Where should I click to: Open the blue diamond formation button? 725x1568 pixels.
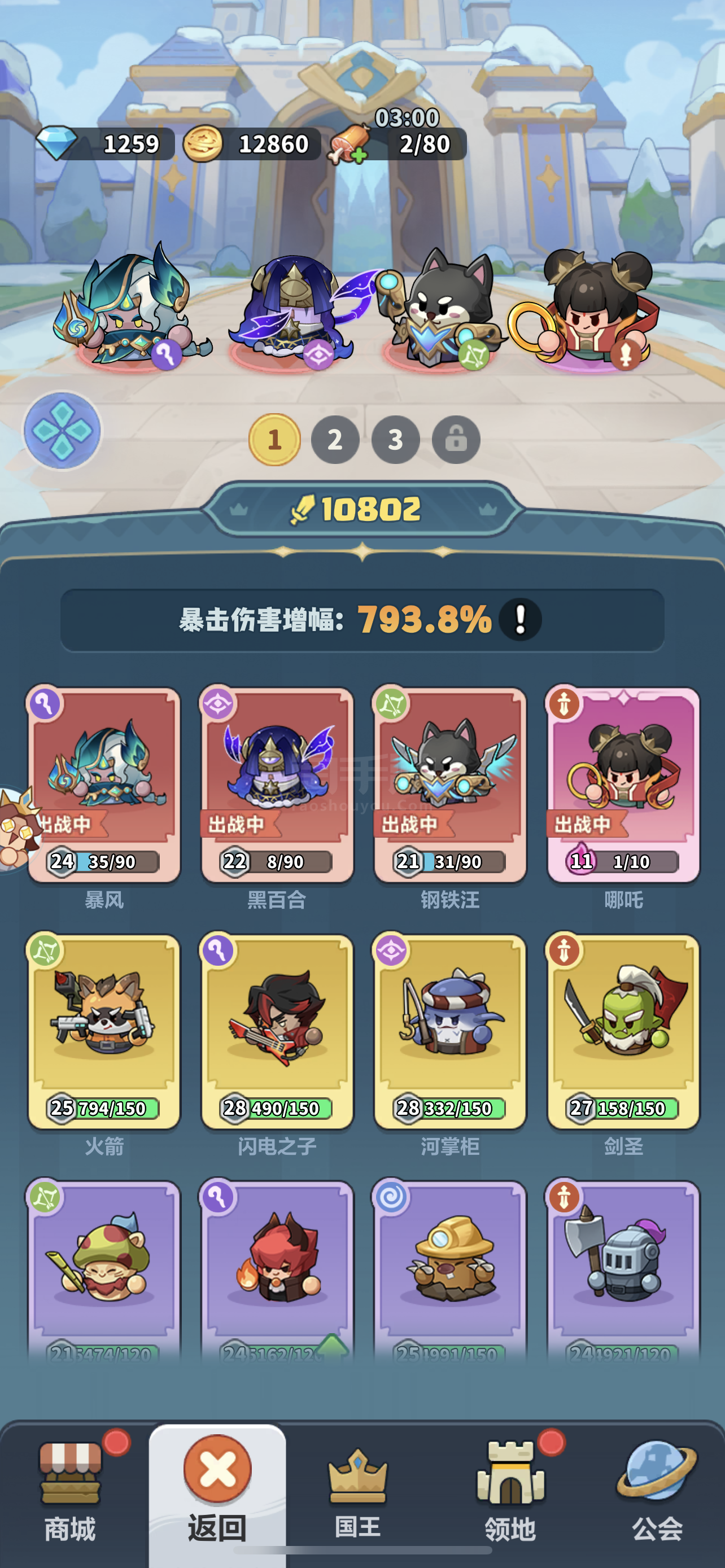tap(62, 430)
